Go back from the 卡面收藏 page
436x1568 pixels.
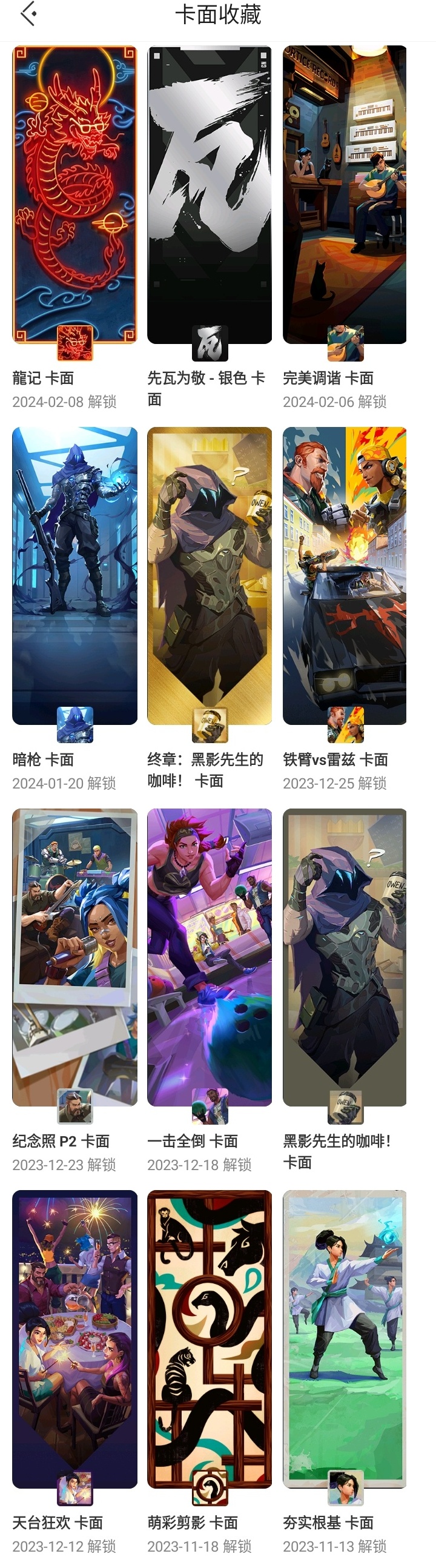[x=28, y=14]
